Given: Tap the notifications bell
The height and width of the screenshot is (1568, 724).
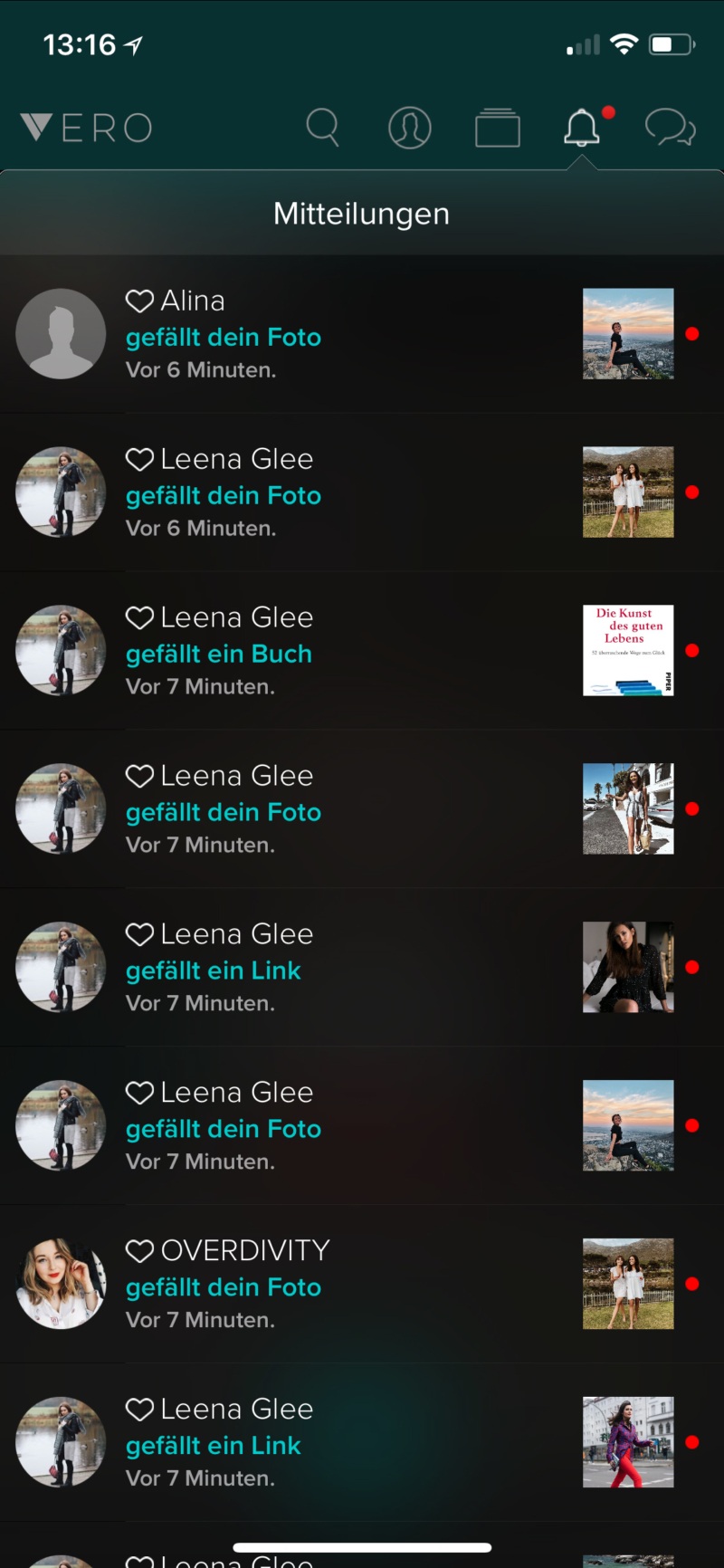Looking at the screenshot, I should pos(582,128).
